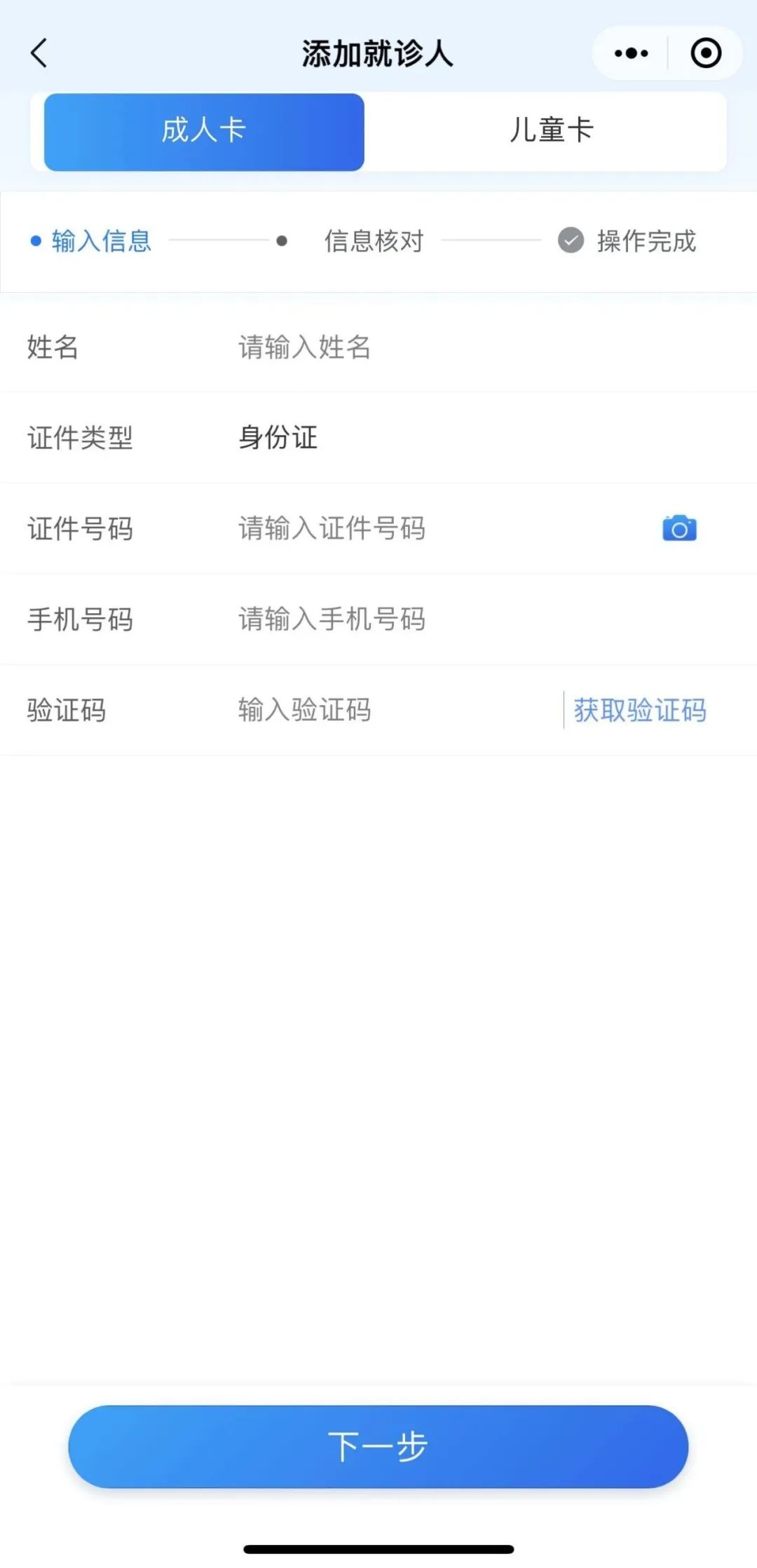Scan ID with the camera icon
Viewport: 757px width, 1568px height.
(679, 528)
